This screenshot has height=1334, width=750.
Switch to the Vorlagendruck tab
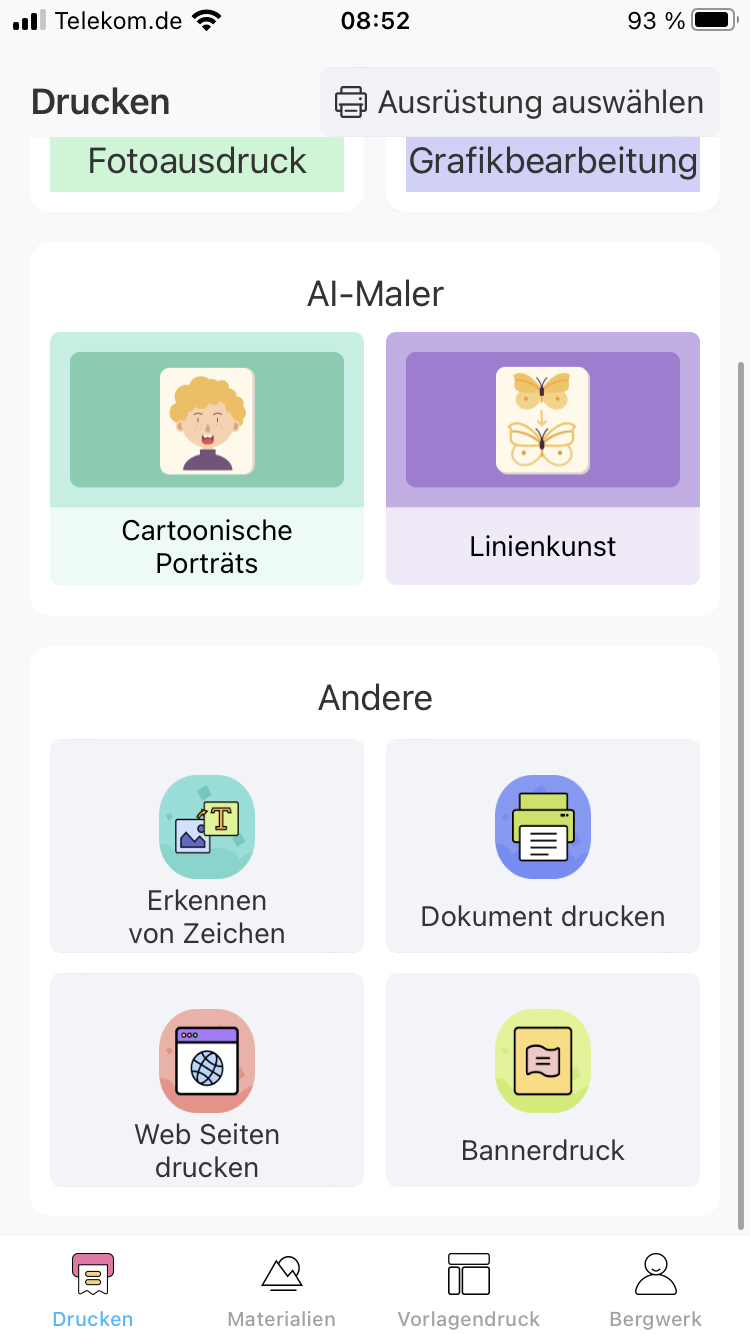point(468,1290)
